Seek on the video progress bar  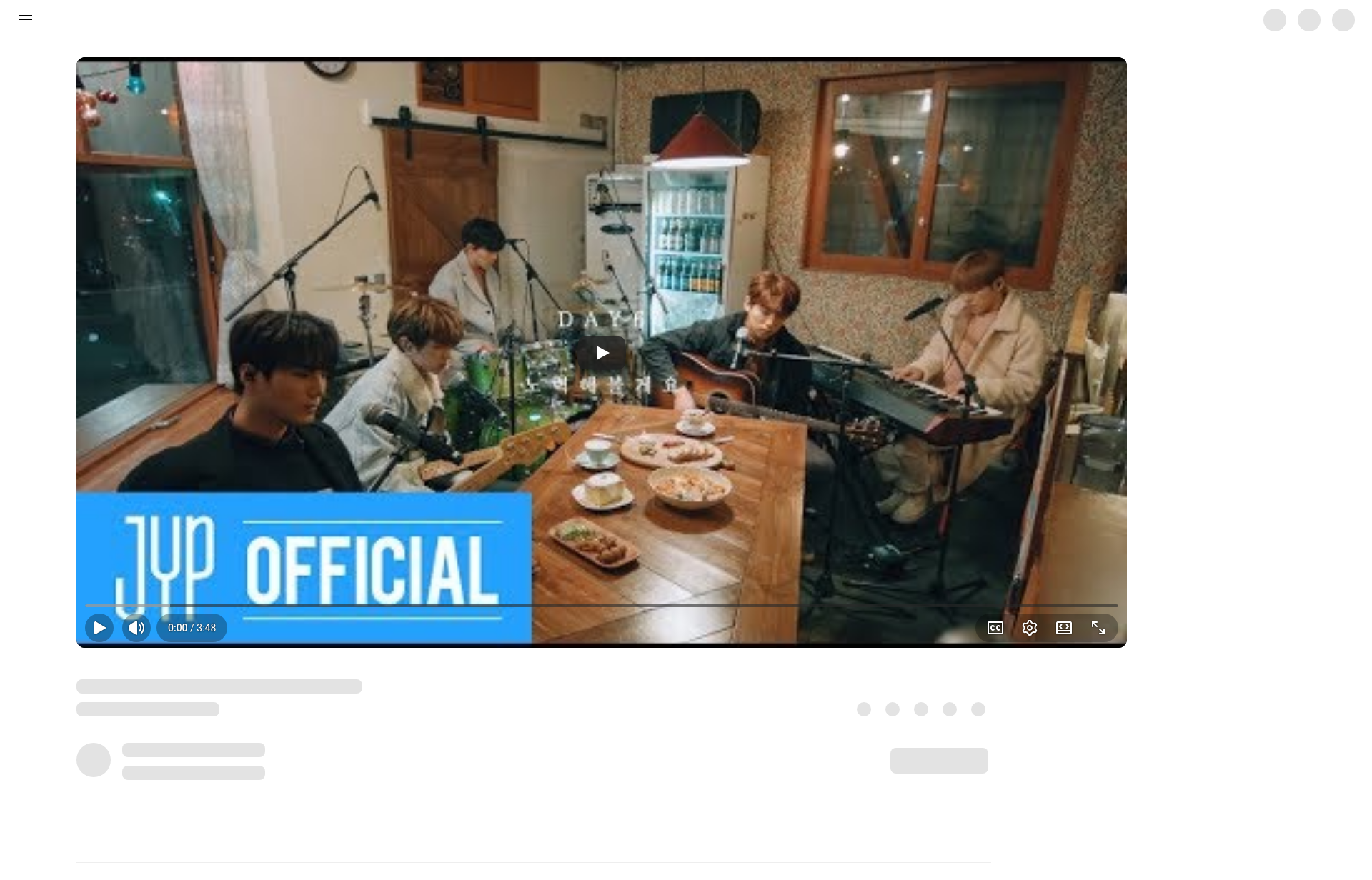602,606
